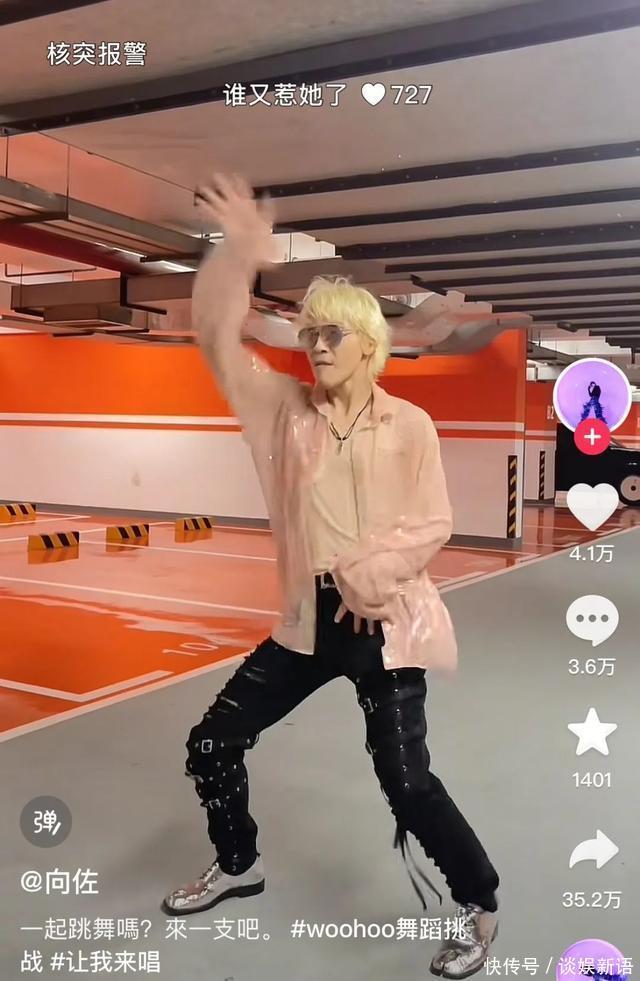Share this video
640x981 pixels.
[592, 850]
